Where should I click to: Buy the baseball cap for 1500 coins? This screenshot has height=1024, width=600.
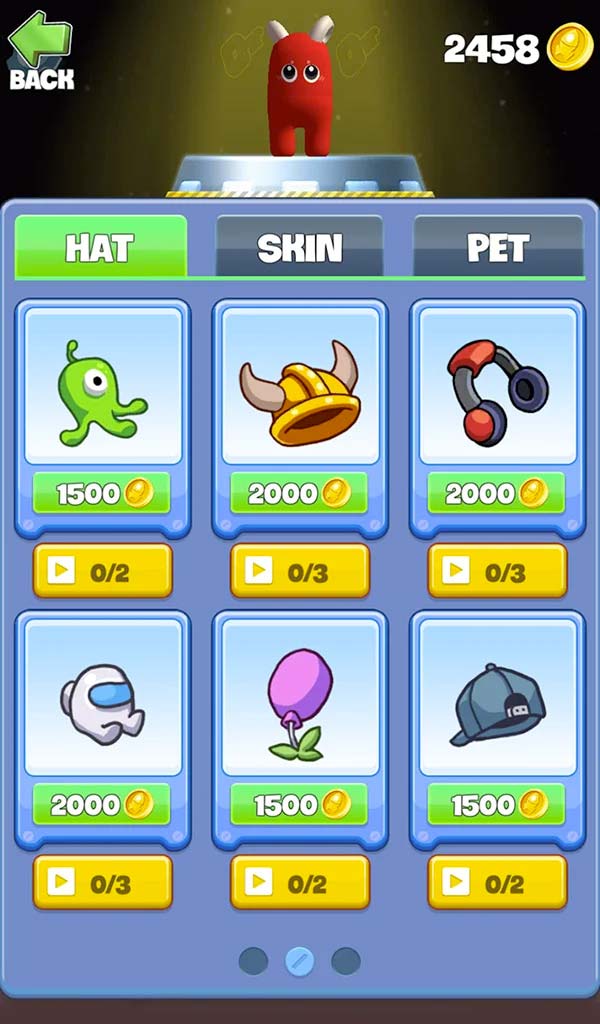click(497, 804)
